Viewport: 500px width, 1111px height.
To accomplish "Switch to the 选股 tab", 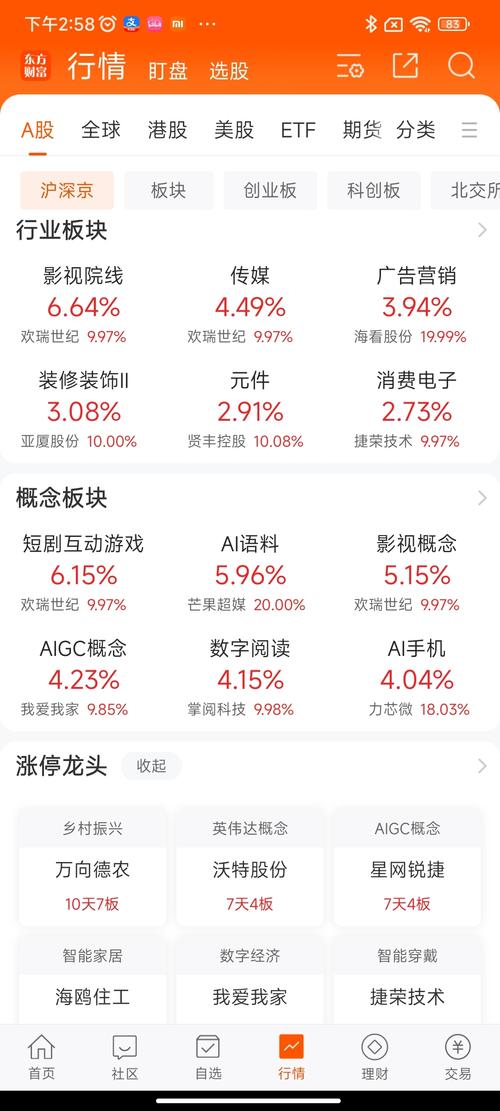I will [x=229, y=70].
